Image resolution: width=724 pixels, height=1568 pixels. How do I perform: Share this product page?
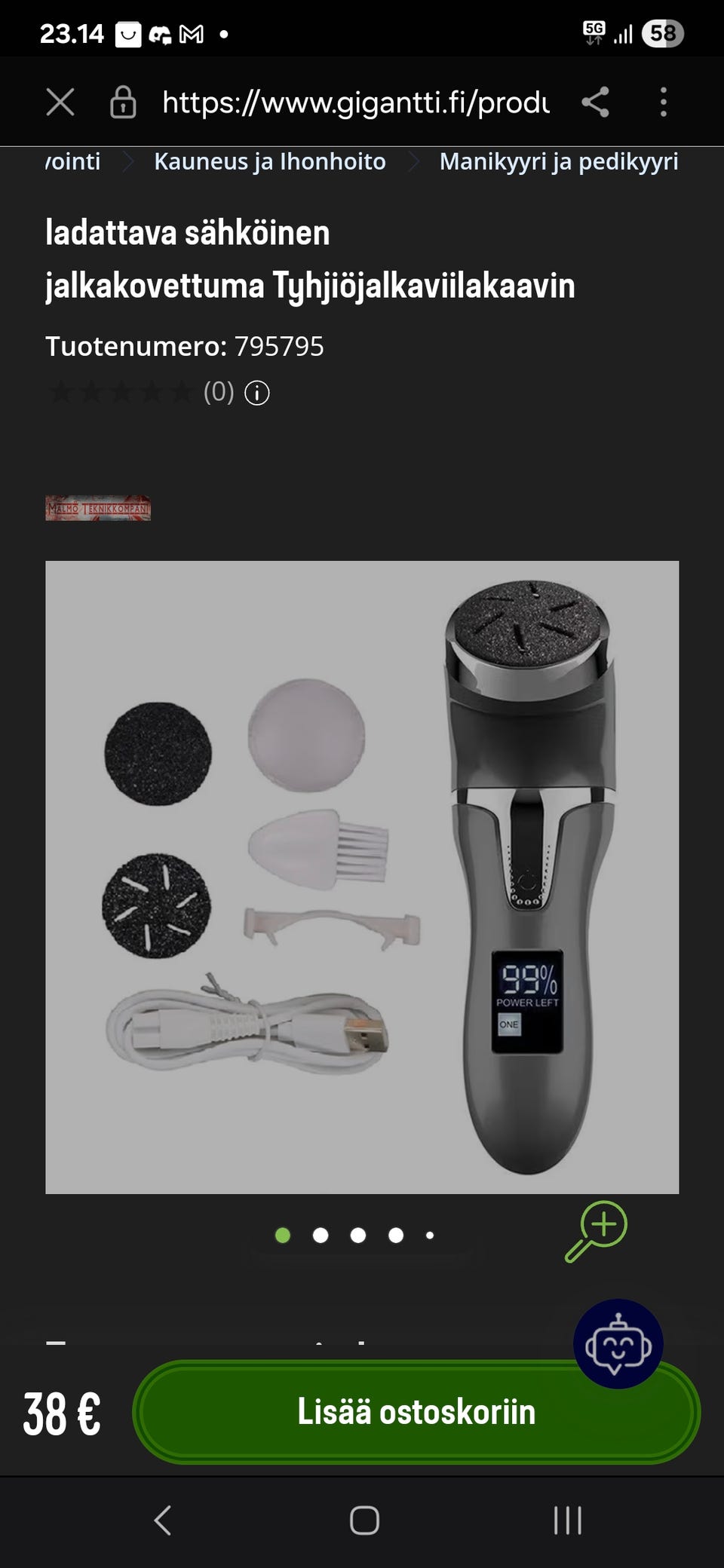(595, 102)
